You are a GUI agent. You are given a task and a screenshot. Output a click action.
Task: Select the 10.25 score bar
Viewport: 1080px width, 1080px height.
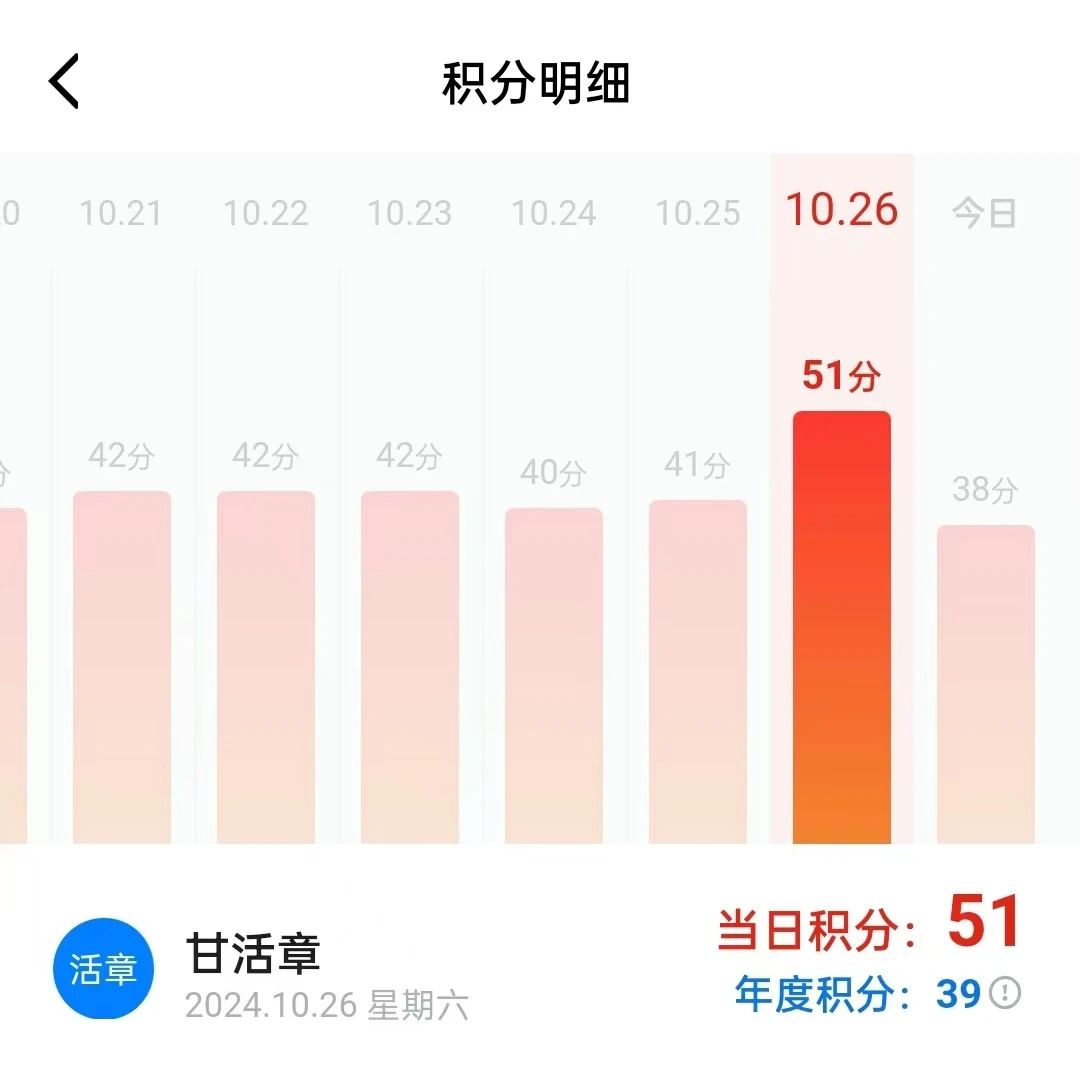pyautogui.click(x=697, y=671)
